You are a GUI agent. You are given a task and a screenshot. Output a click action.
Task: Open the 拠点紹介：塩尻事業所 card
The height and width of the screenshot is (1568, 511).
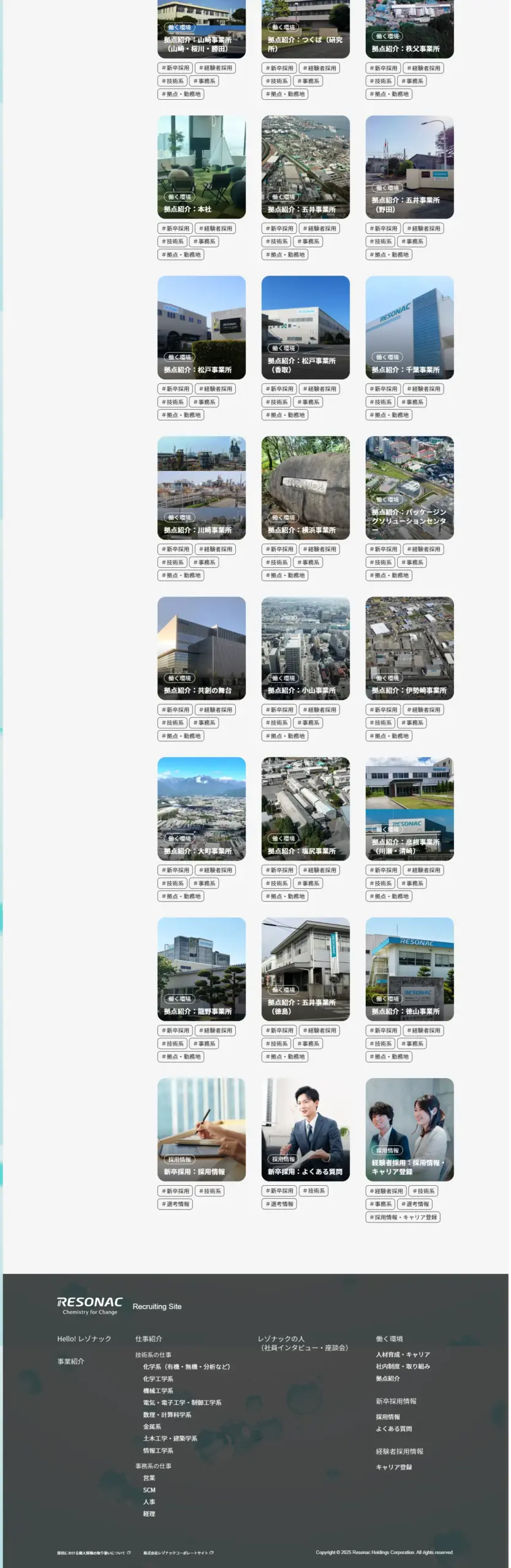[305, 809]
